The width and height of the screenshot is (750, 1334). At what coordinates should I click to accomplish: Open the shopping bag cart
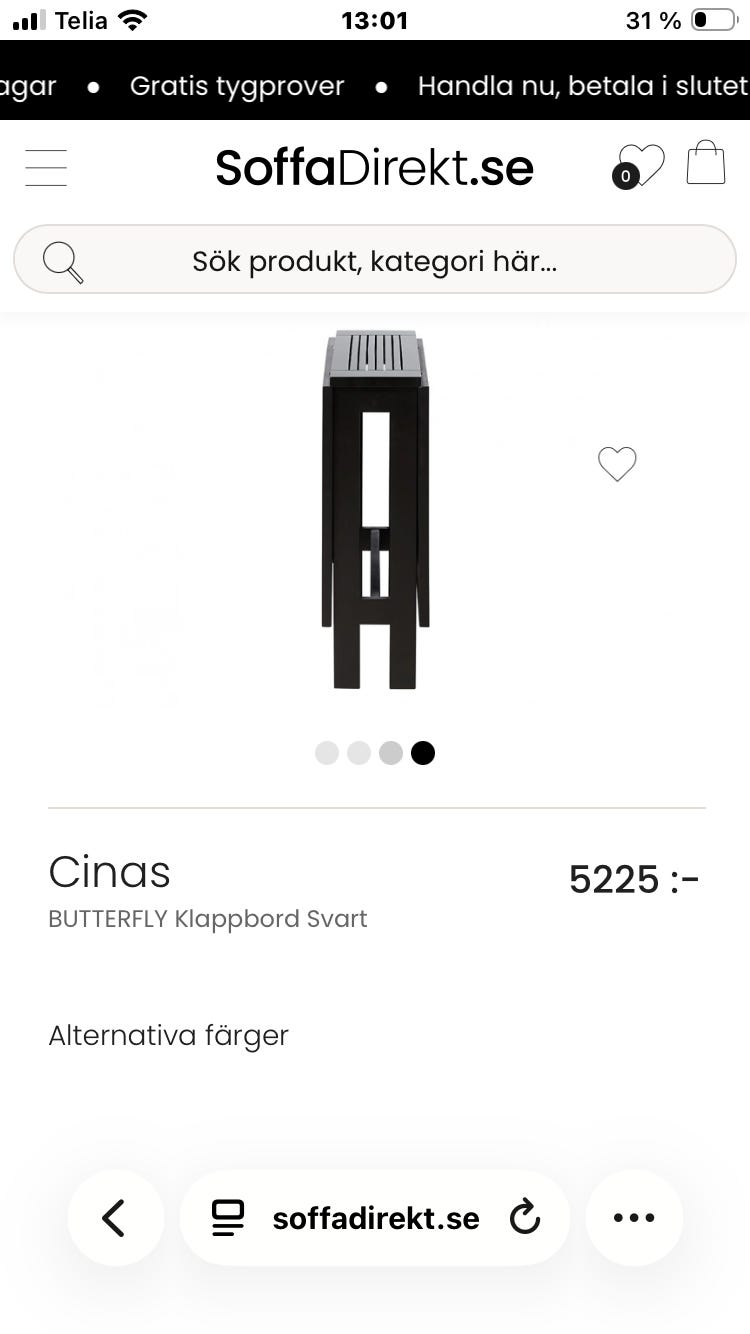pos(705,163)
